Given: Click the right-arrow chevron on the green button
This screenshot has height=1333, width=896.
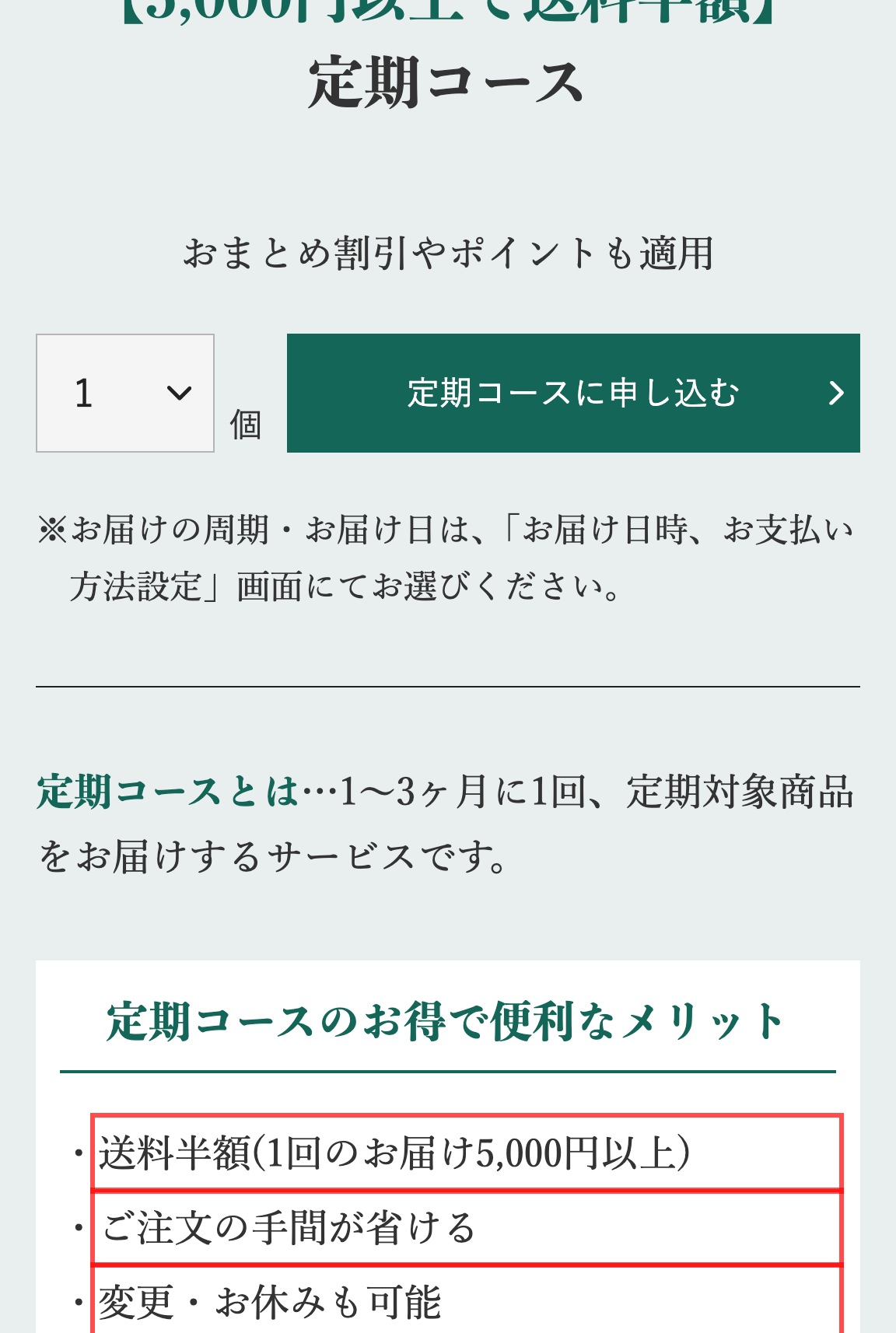Looking at the screenshot, I should click(835, 393).
